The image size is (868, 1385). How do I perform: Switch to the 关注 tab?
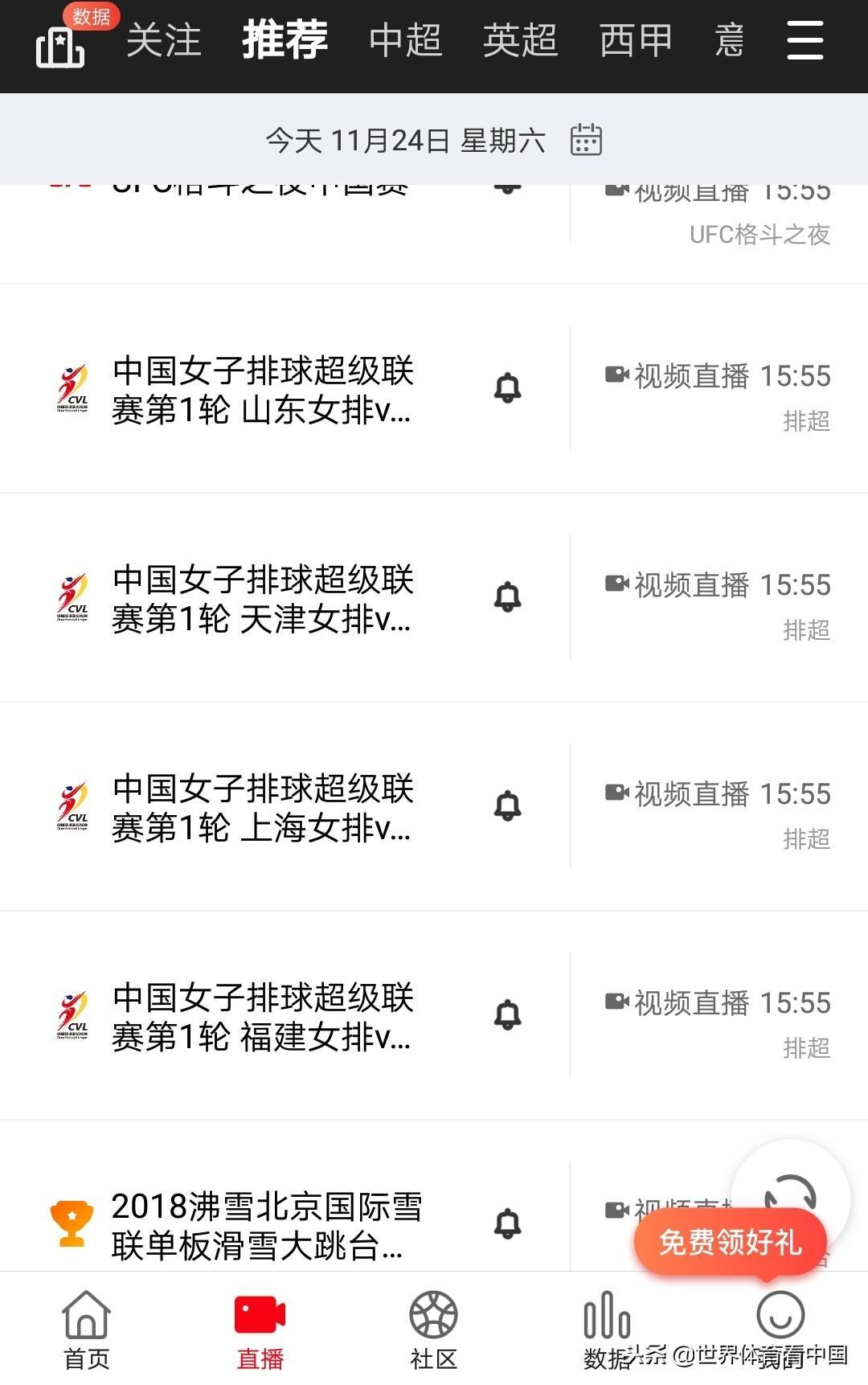pyautogui.click(x=164, y=40)
